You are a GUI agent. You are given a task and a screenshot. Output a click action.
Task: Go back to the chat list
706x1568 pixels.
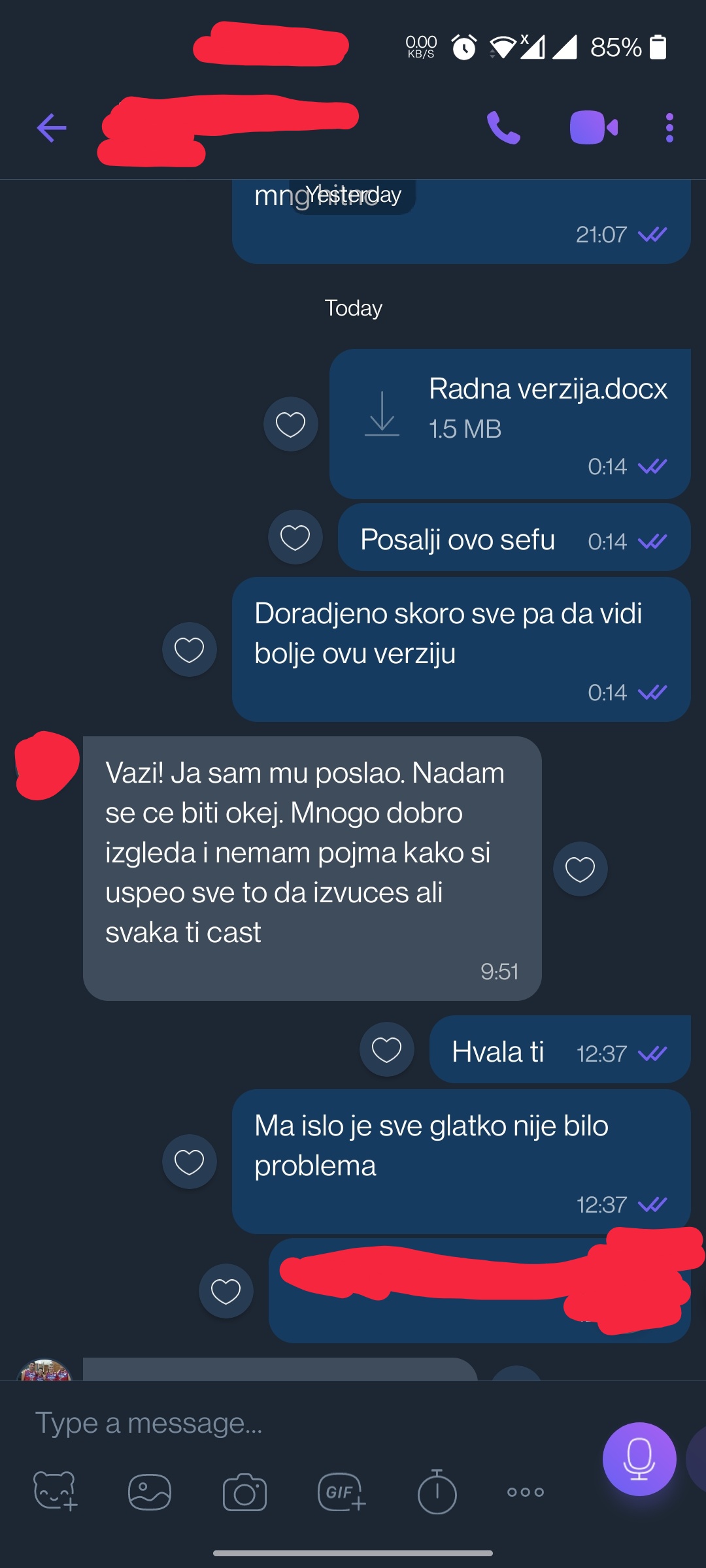coord(52,127)
